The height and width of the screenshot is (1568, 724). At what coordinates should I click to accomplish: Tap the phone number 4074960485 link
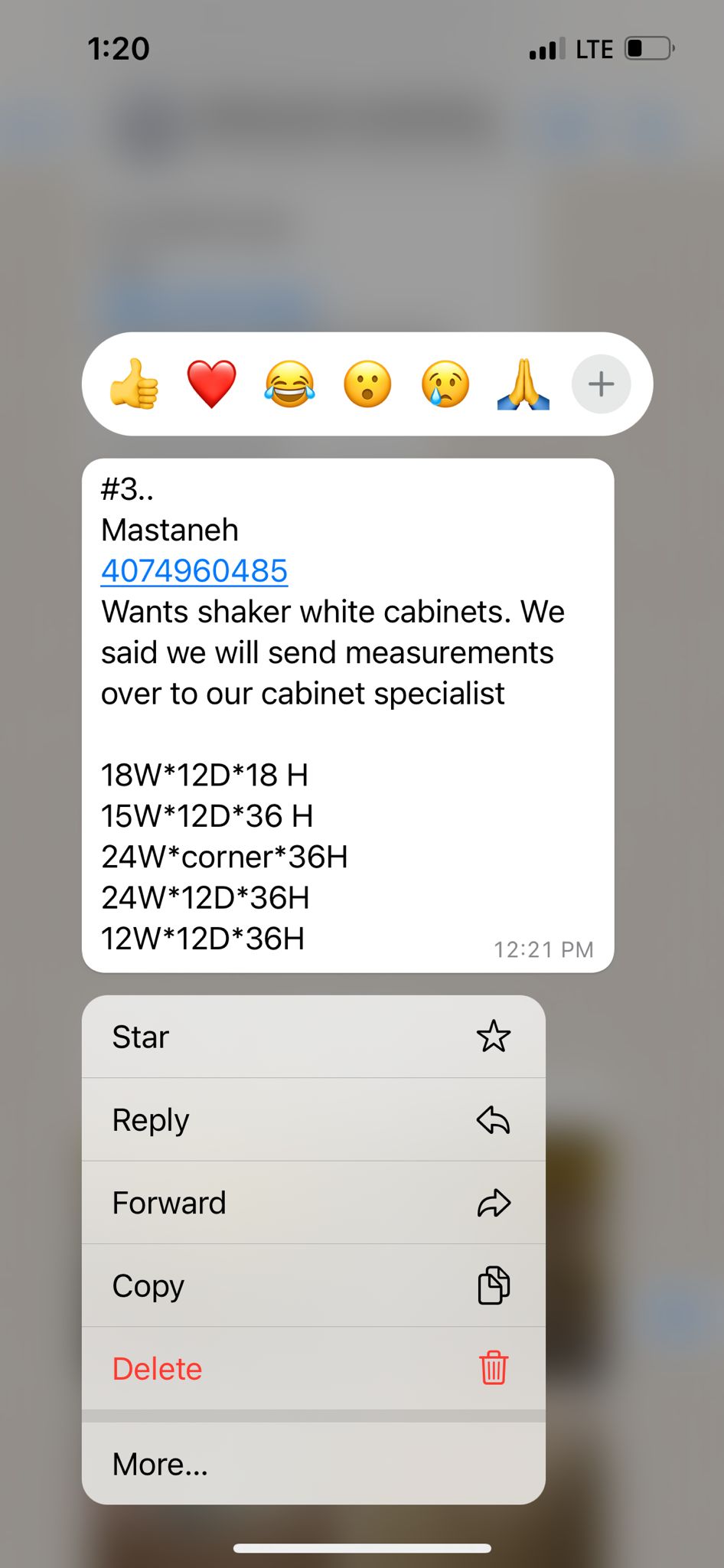[x=194, y=570]
